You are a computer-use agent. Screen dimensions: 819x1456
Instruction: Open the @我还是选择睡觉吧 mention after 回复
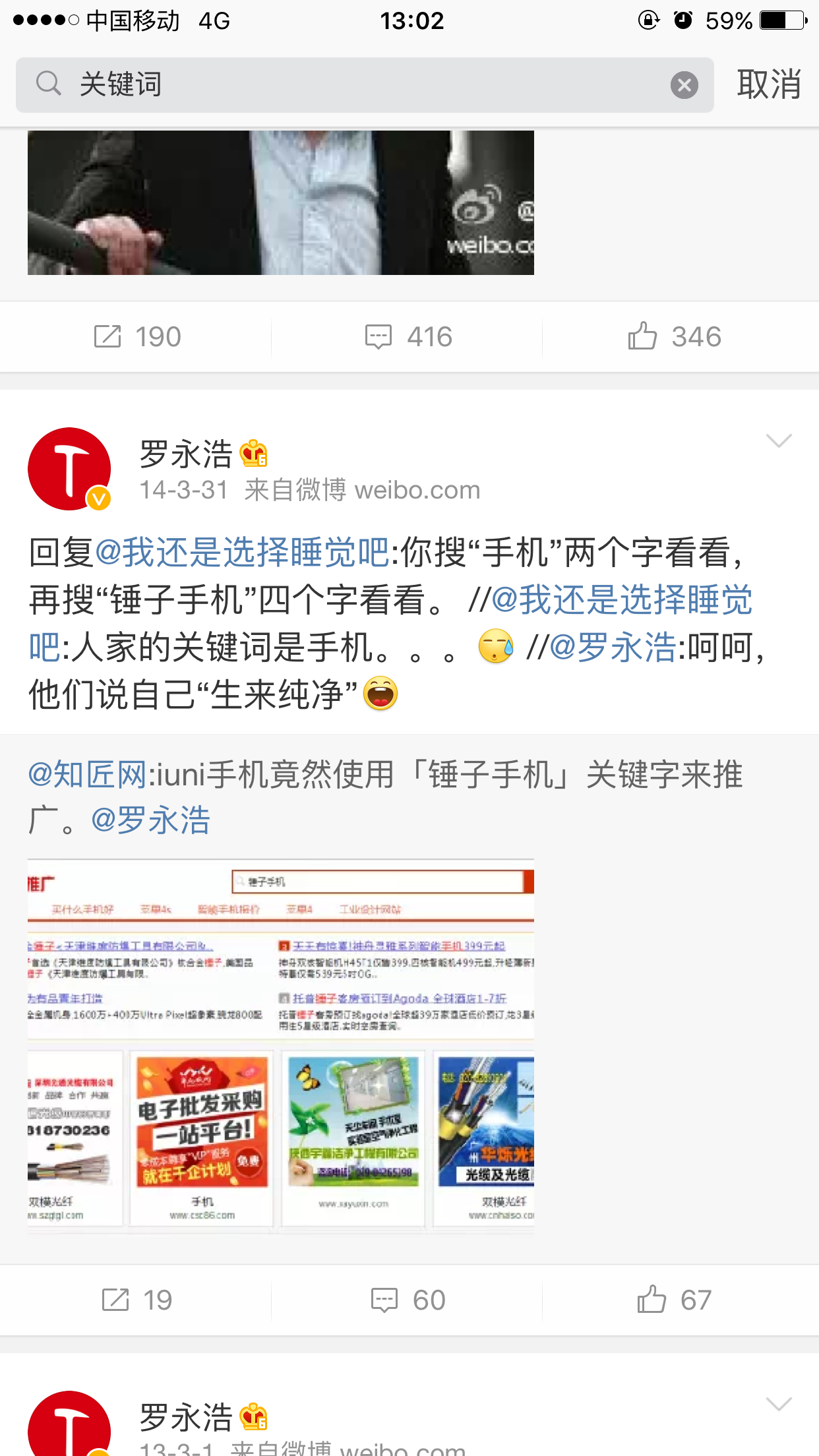(242, 552)
